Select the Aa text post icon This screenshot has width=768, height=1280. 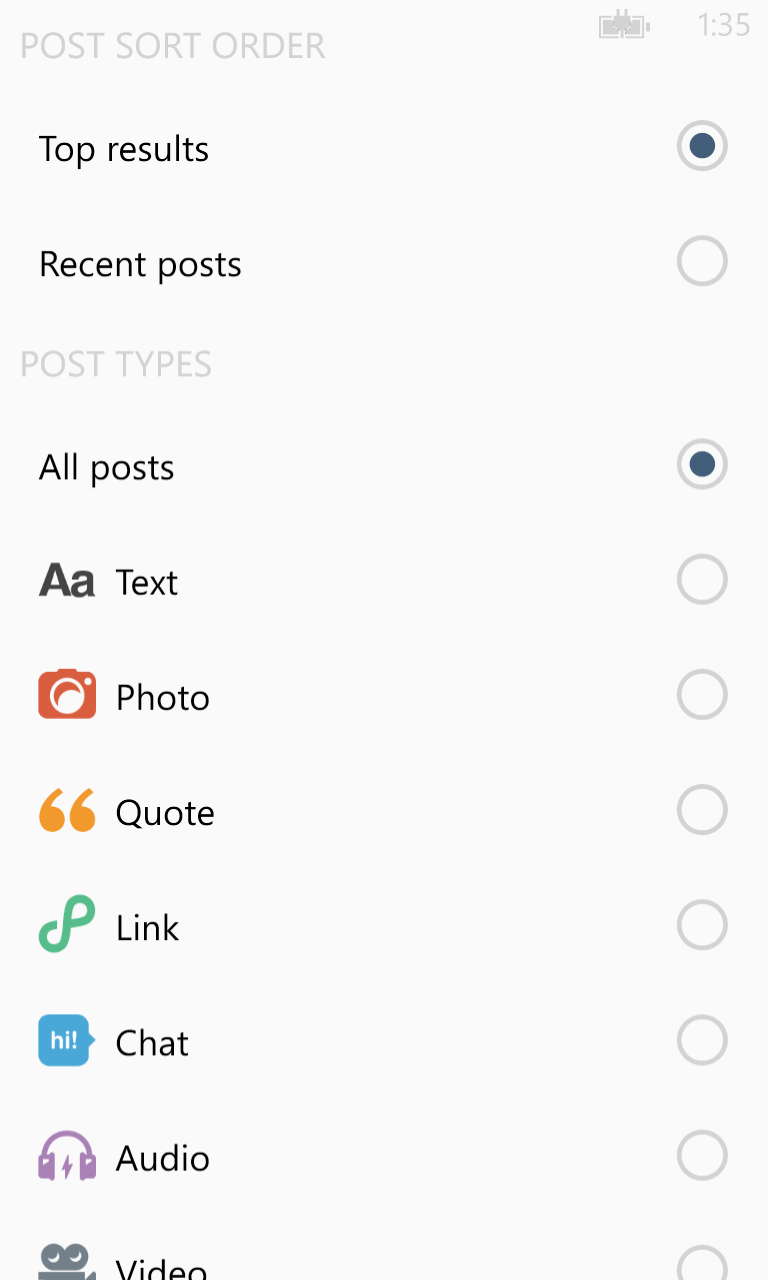pyautogui.click(x=66, y=578)
